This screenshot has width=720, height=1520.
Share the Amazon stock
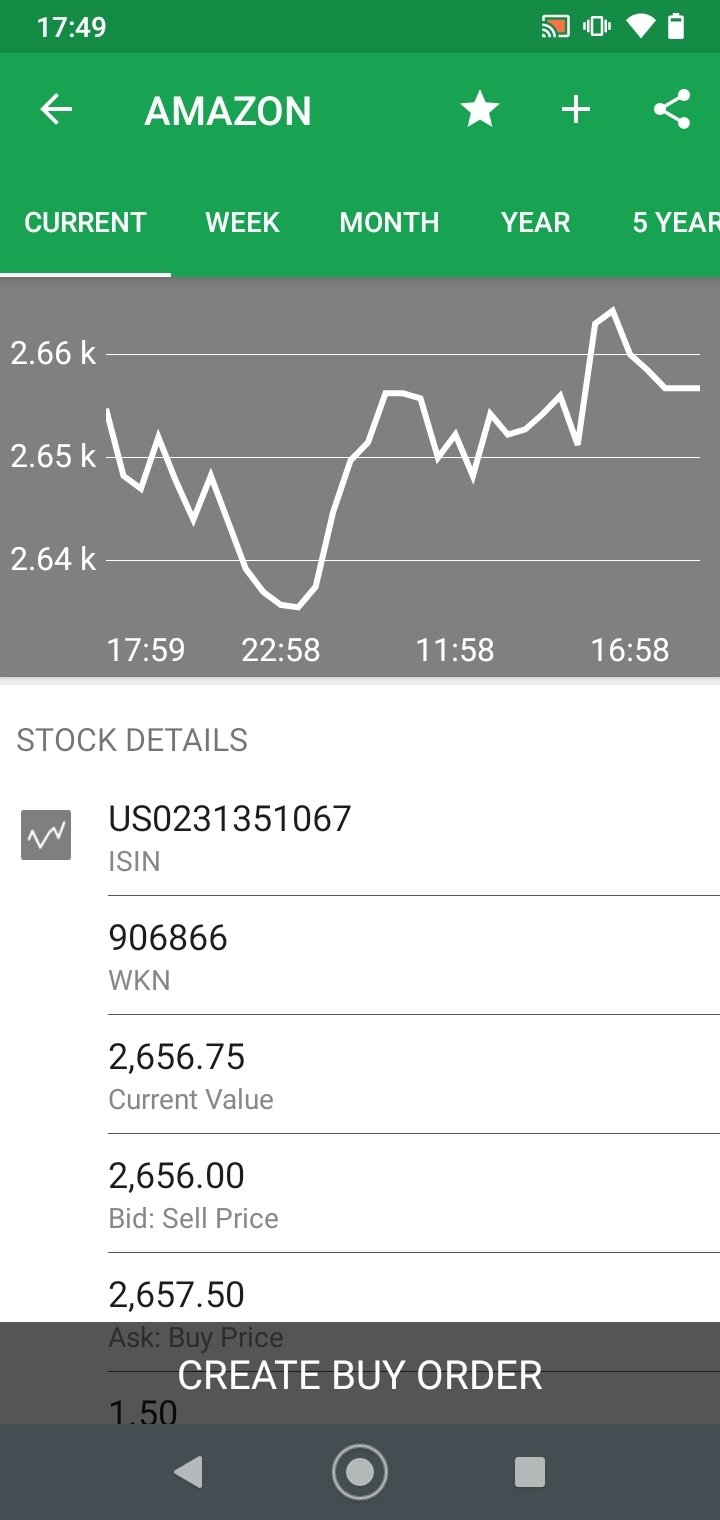point(672,110)
